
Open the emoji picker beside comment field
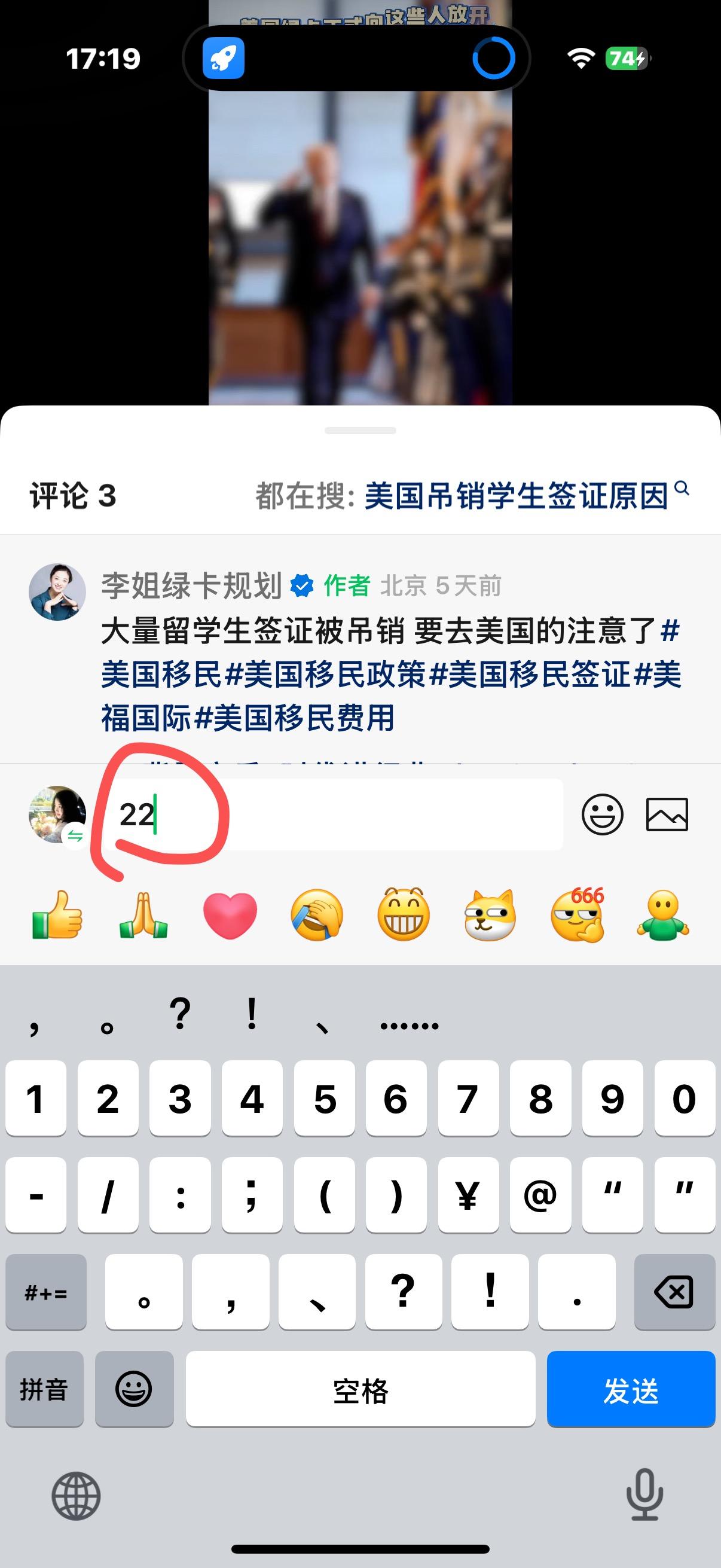(x=603, y=814)
